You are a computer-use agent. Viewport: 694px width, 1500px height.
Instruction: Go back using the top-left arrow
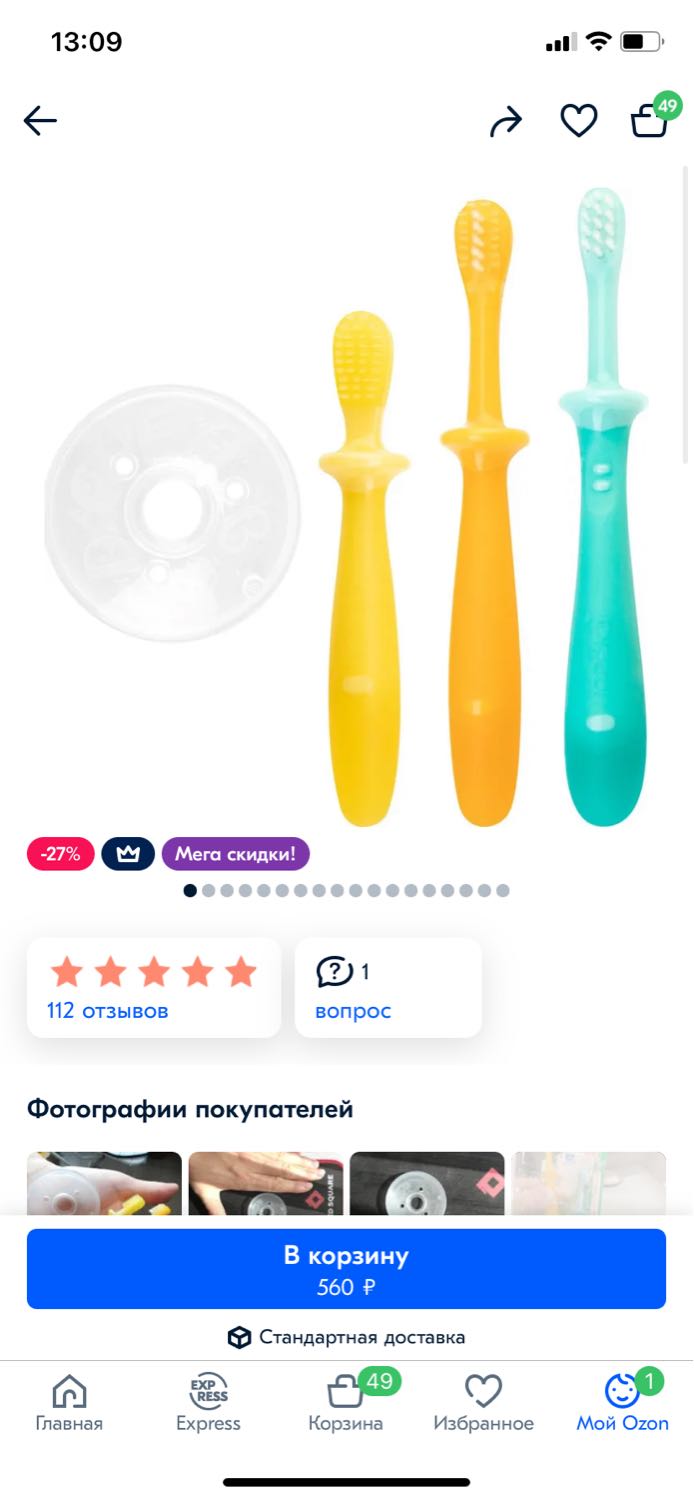click(41, 121)
